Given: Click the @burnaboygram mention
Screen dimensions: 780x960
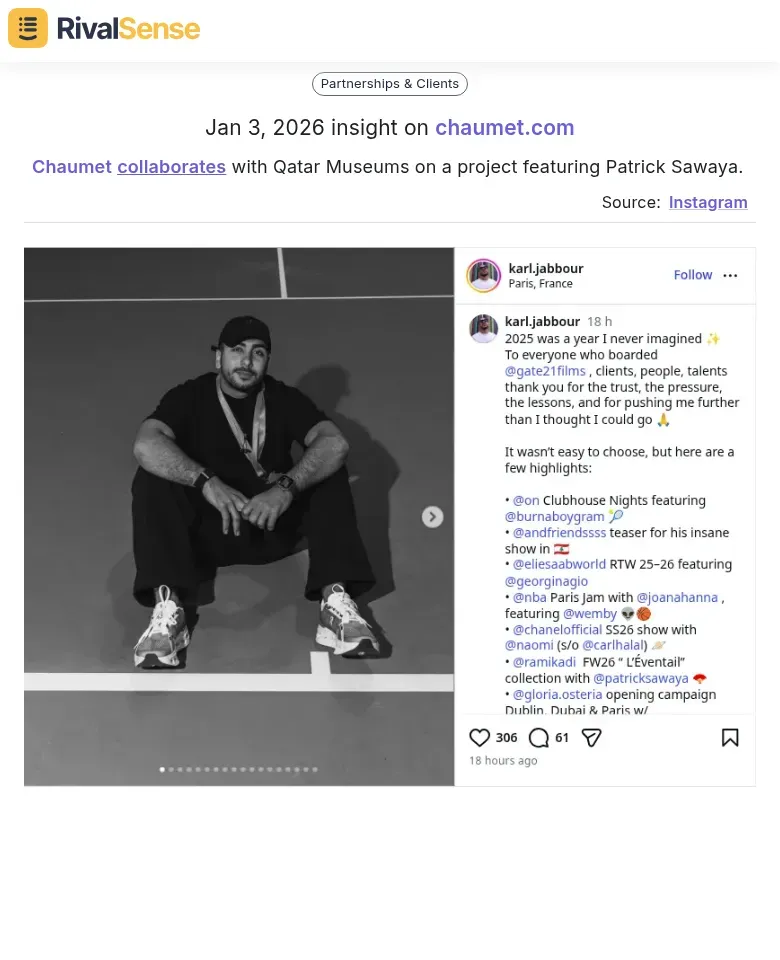Looking at the screenshot, I should 554,516.
